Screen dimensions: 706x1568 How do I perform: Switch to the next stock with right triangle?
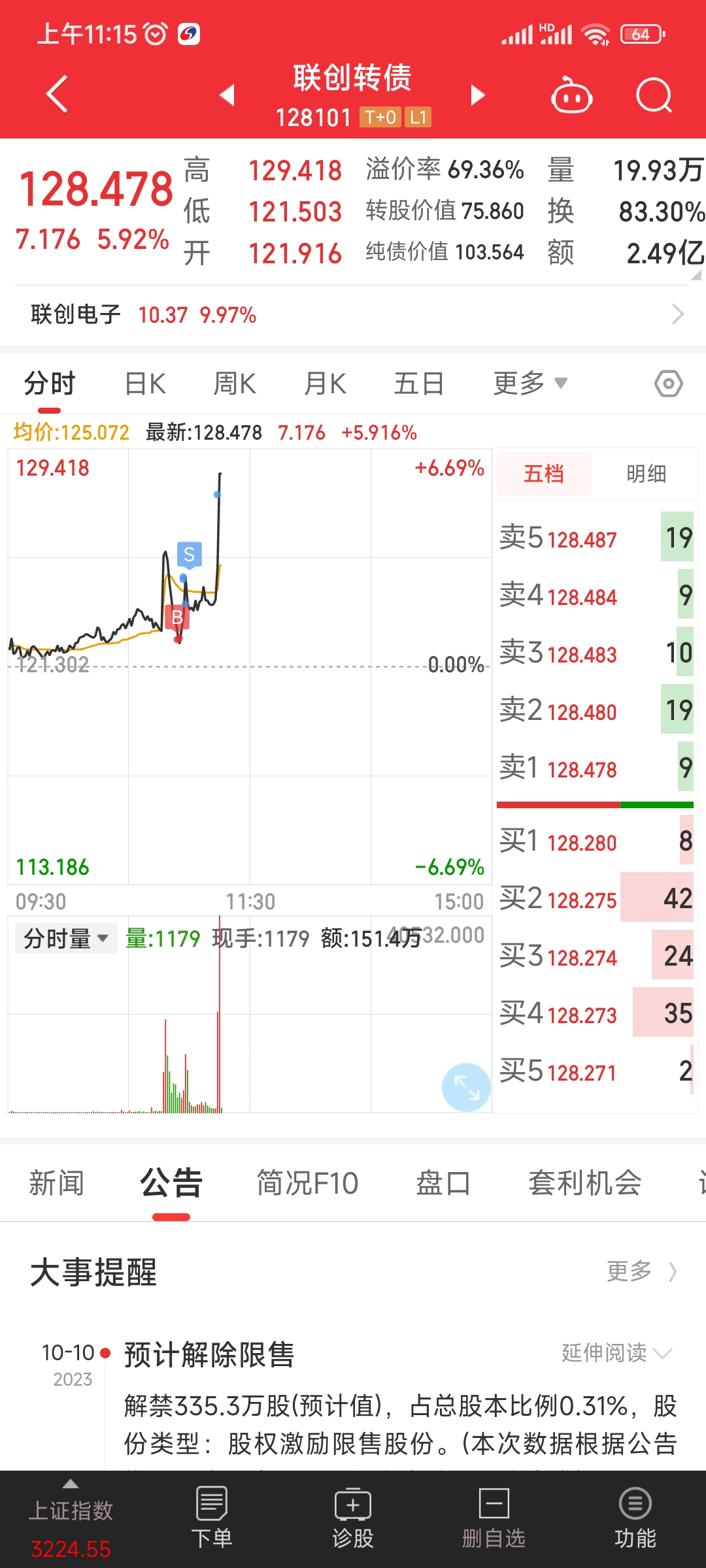(478, 95)
